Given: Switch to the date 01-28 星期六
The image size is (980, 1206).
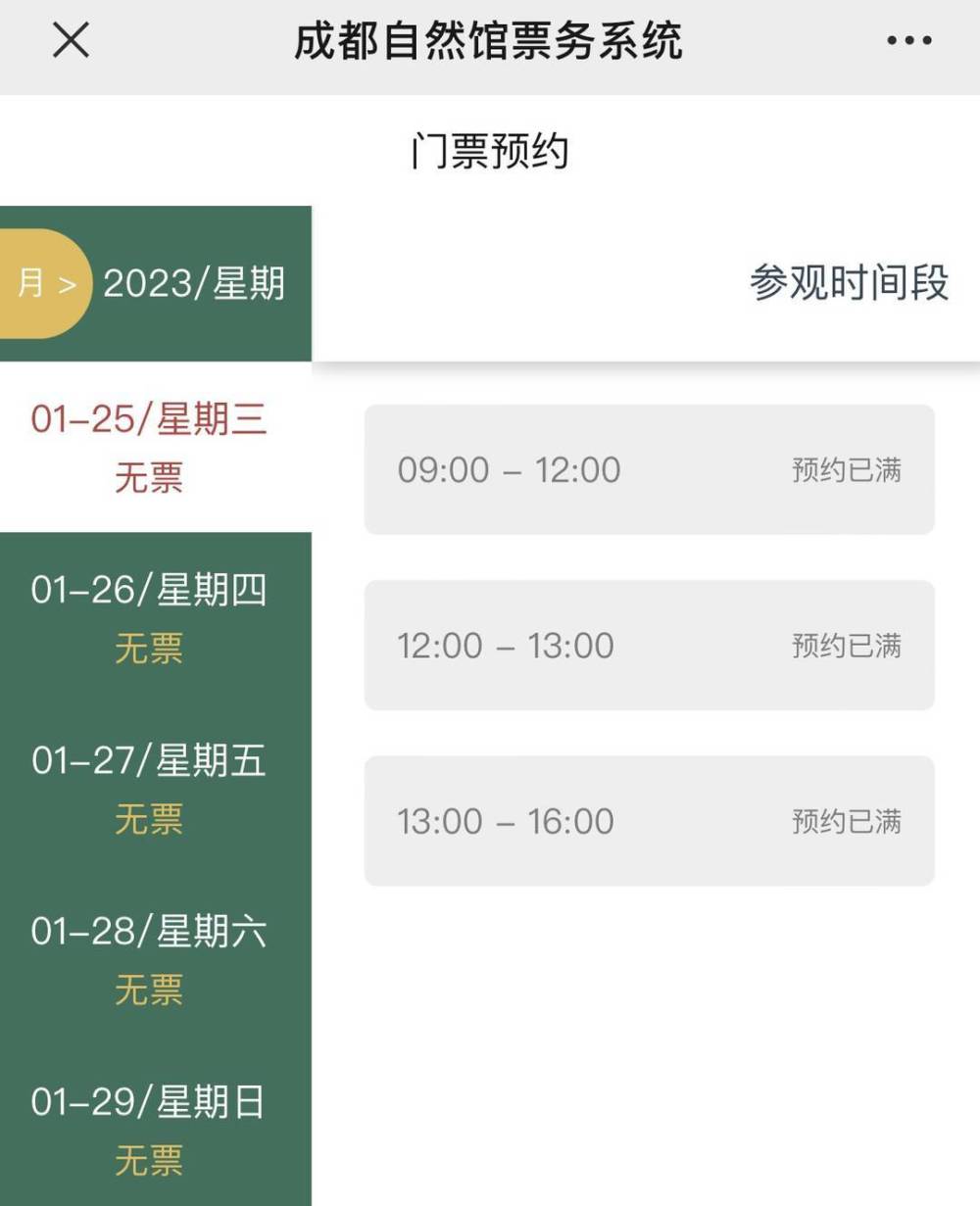Looking at the screenshot, I should [x=149, y=958].
